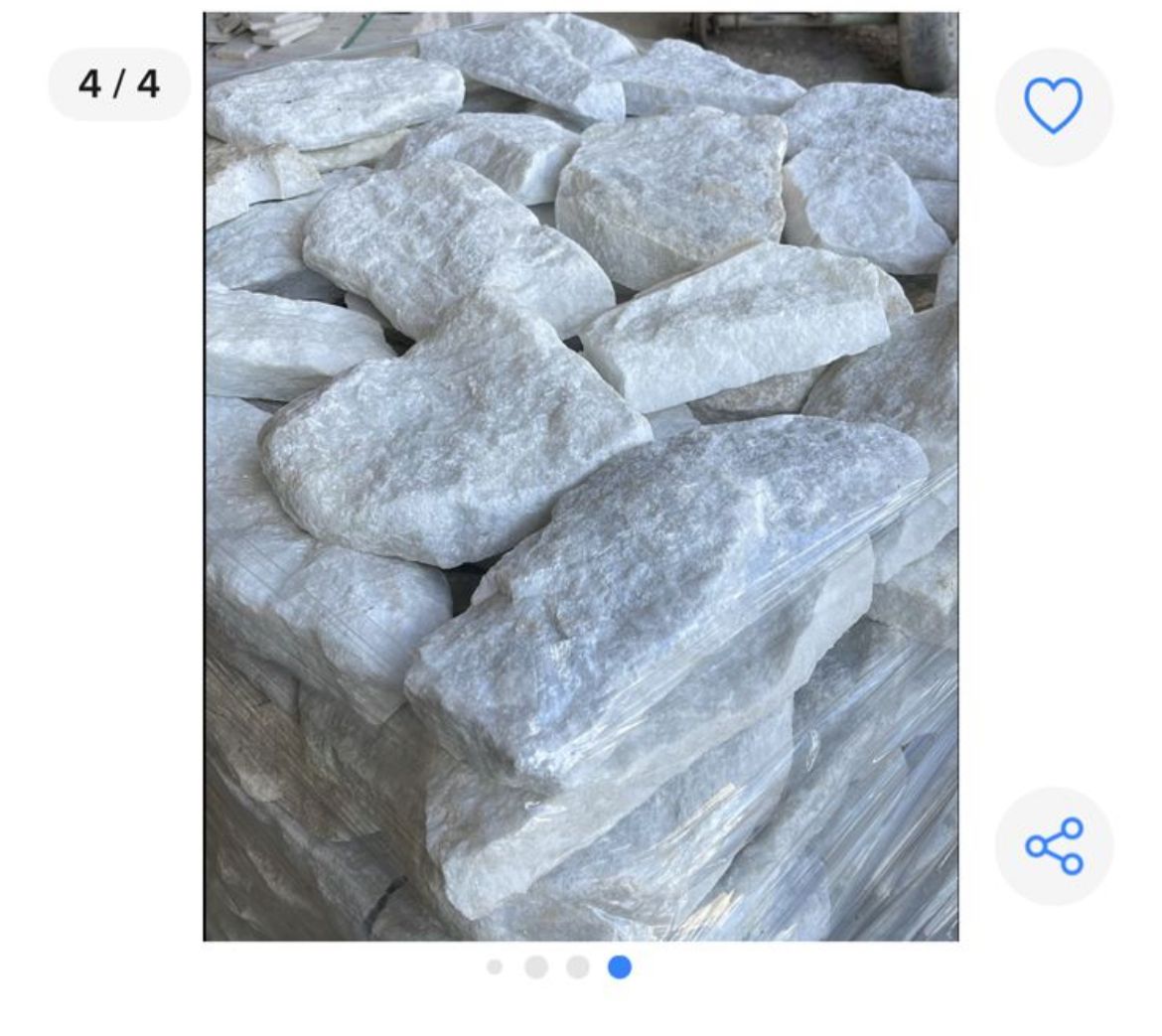Jump to the third photo indicator dot

point(577,966)
